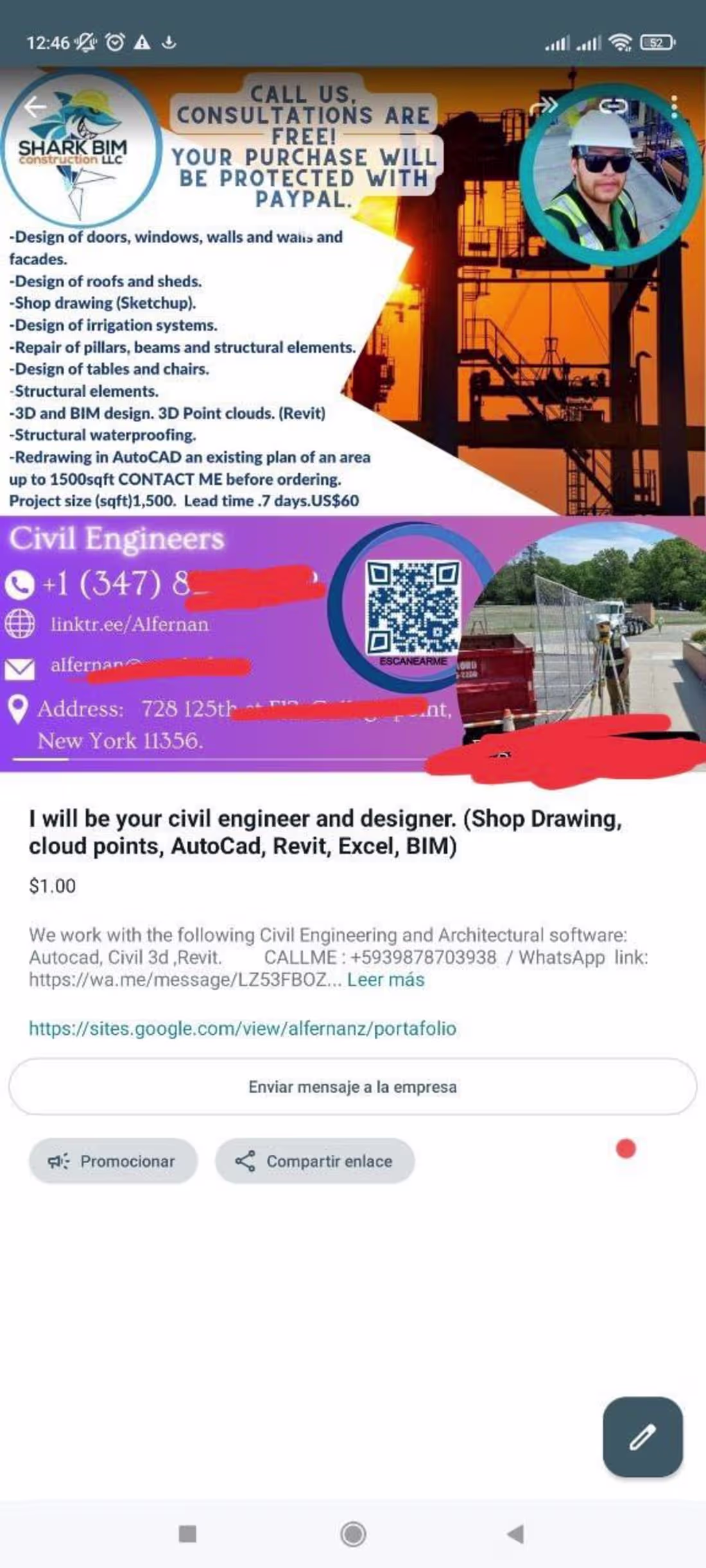Tap the globe icon beside linktr.ee link
The image size is (706, 1568).
(x=21, y=624)
